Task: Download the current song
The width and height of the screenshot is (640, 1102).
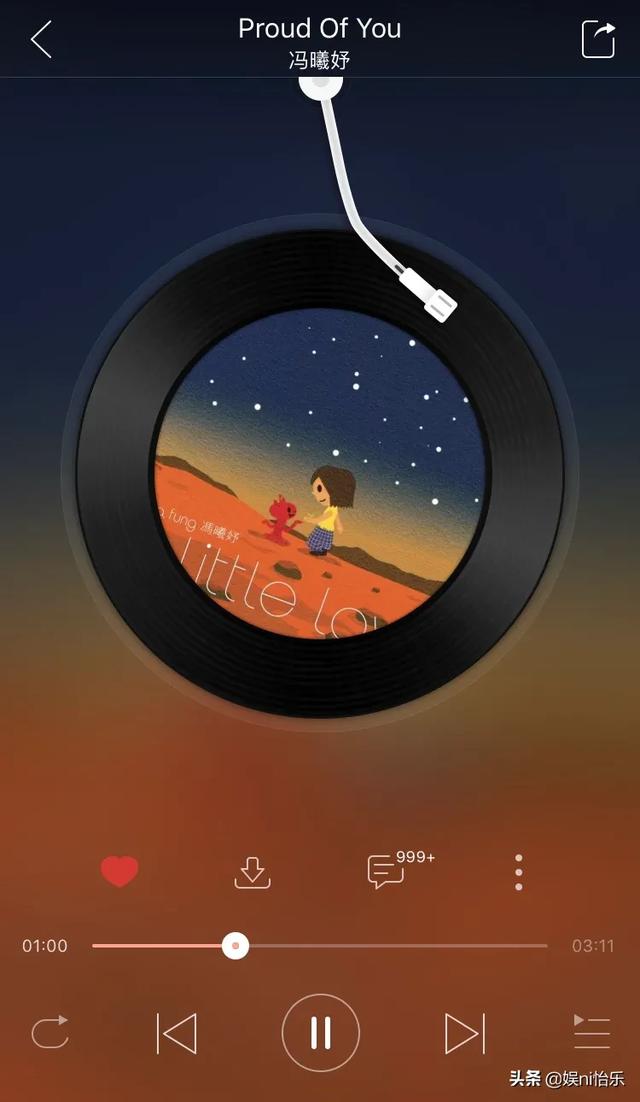Action: (x=252, y=872)
